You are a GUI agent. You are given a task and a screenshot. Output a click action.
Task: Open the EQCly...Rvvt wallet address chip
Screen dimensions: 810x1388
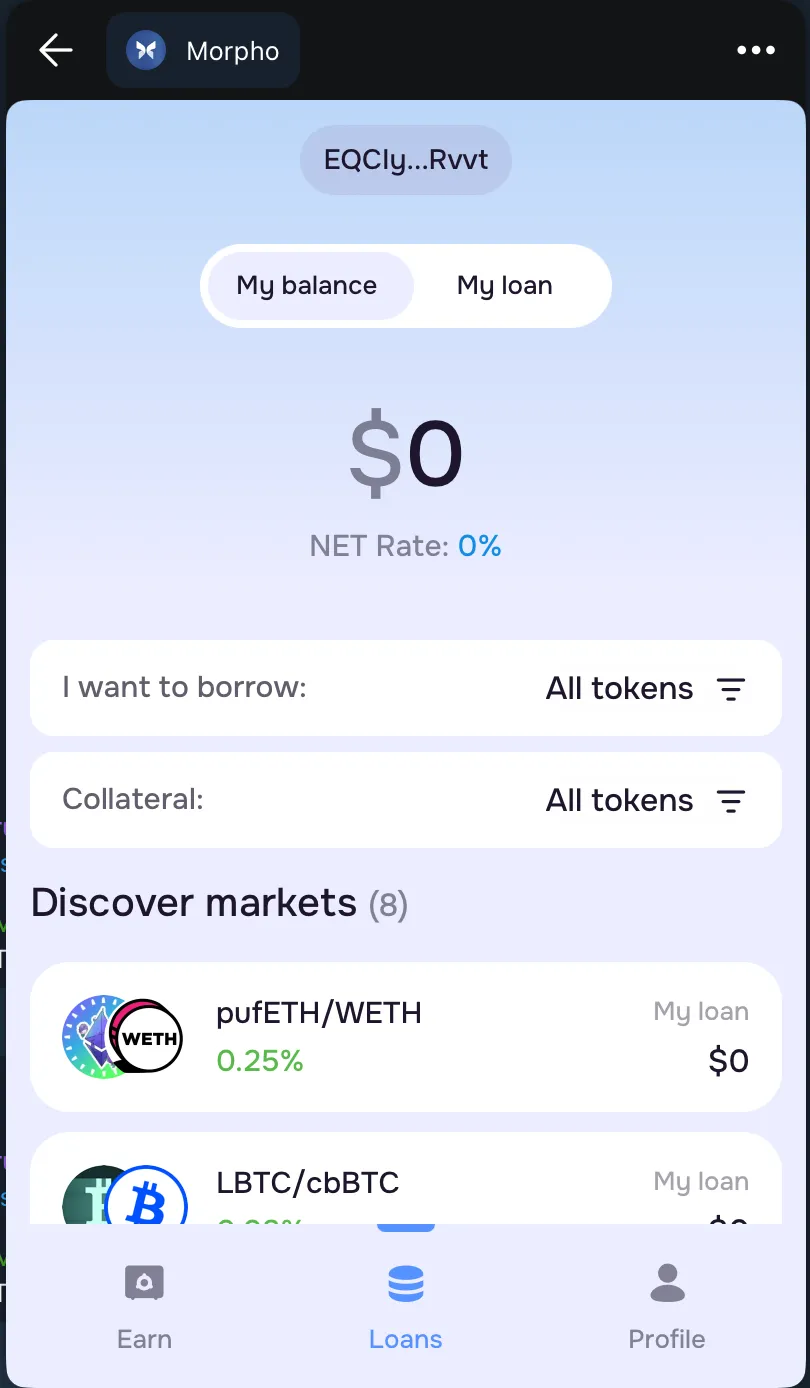[405, 160]
